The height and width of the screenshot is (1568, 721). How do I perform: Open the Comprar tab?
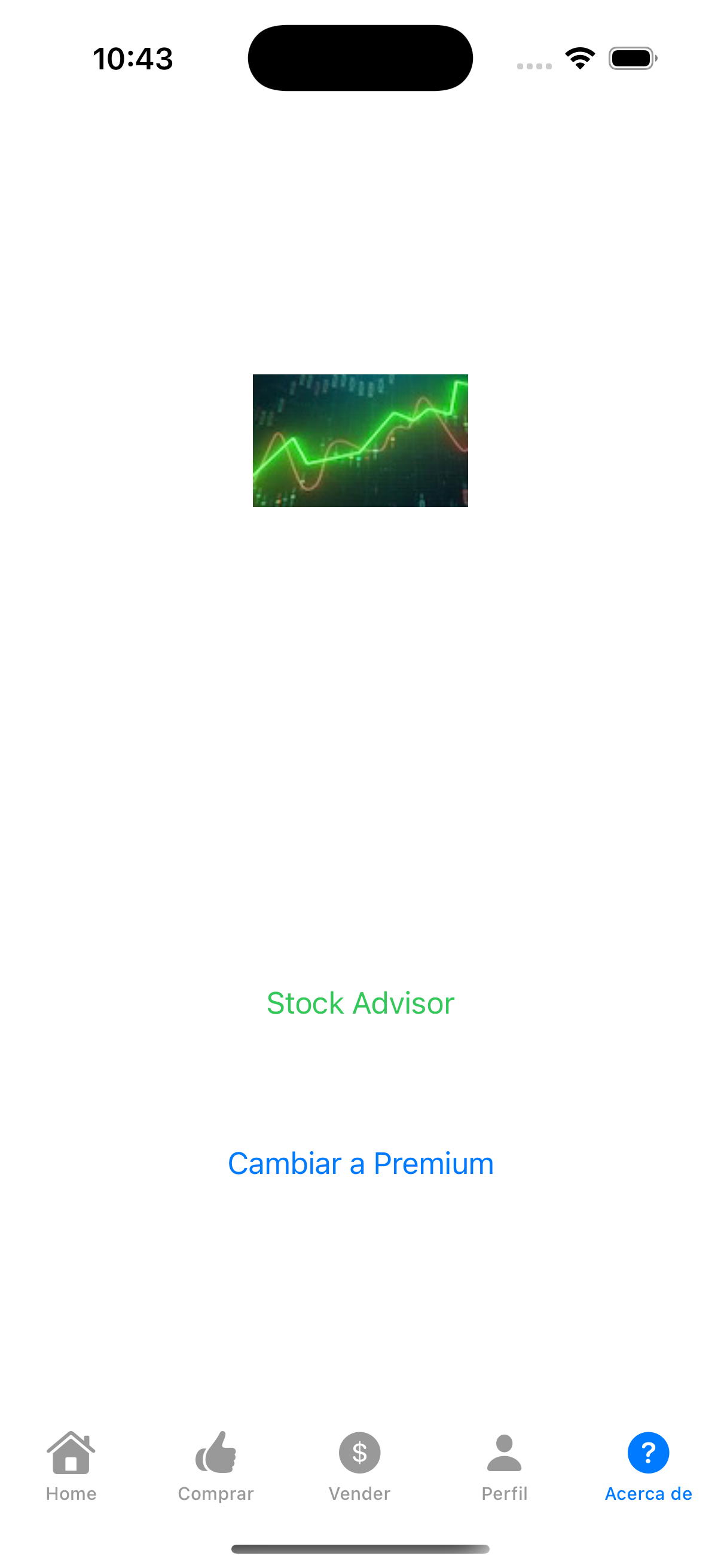(215, 1466)
